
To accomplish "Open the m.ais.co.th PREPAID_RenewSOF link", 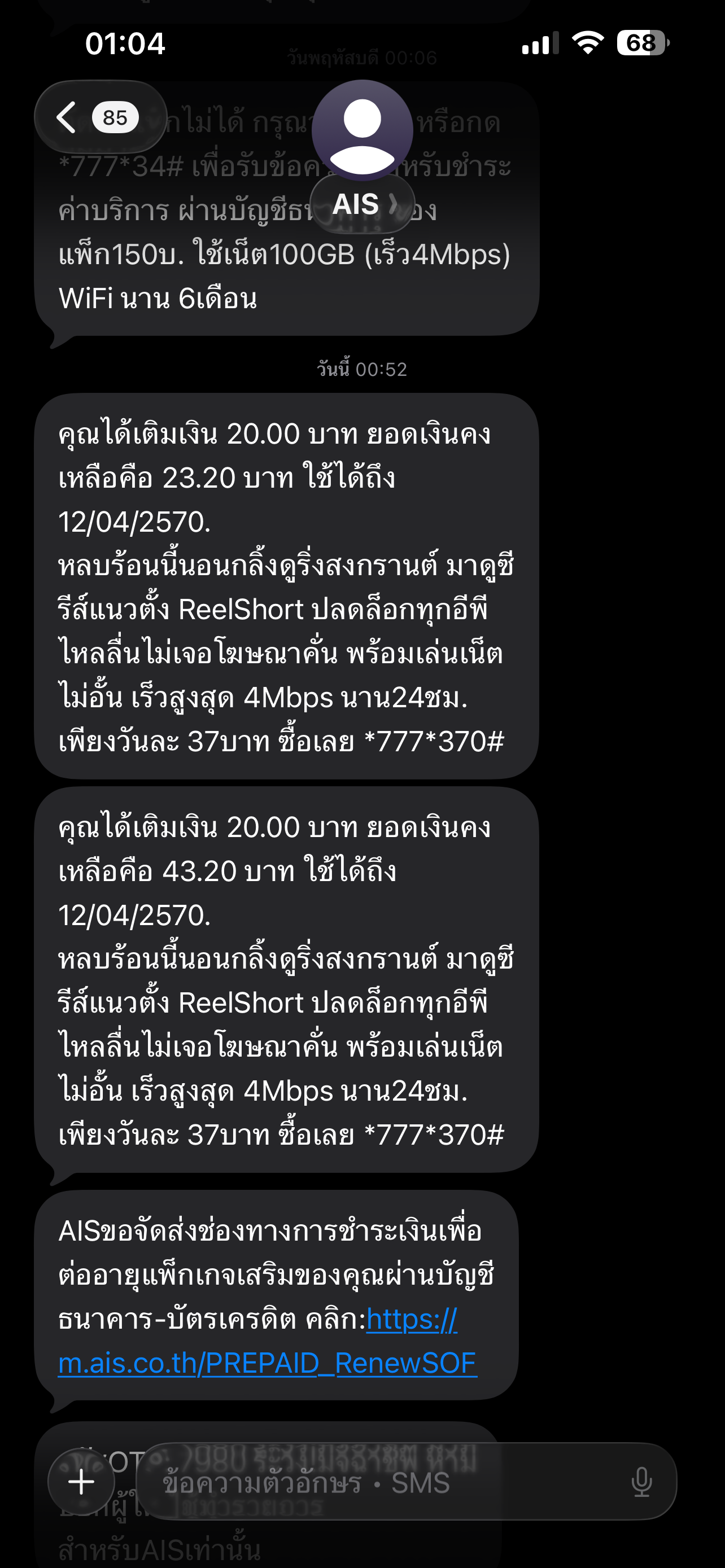I will (x=268, y=1341).
